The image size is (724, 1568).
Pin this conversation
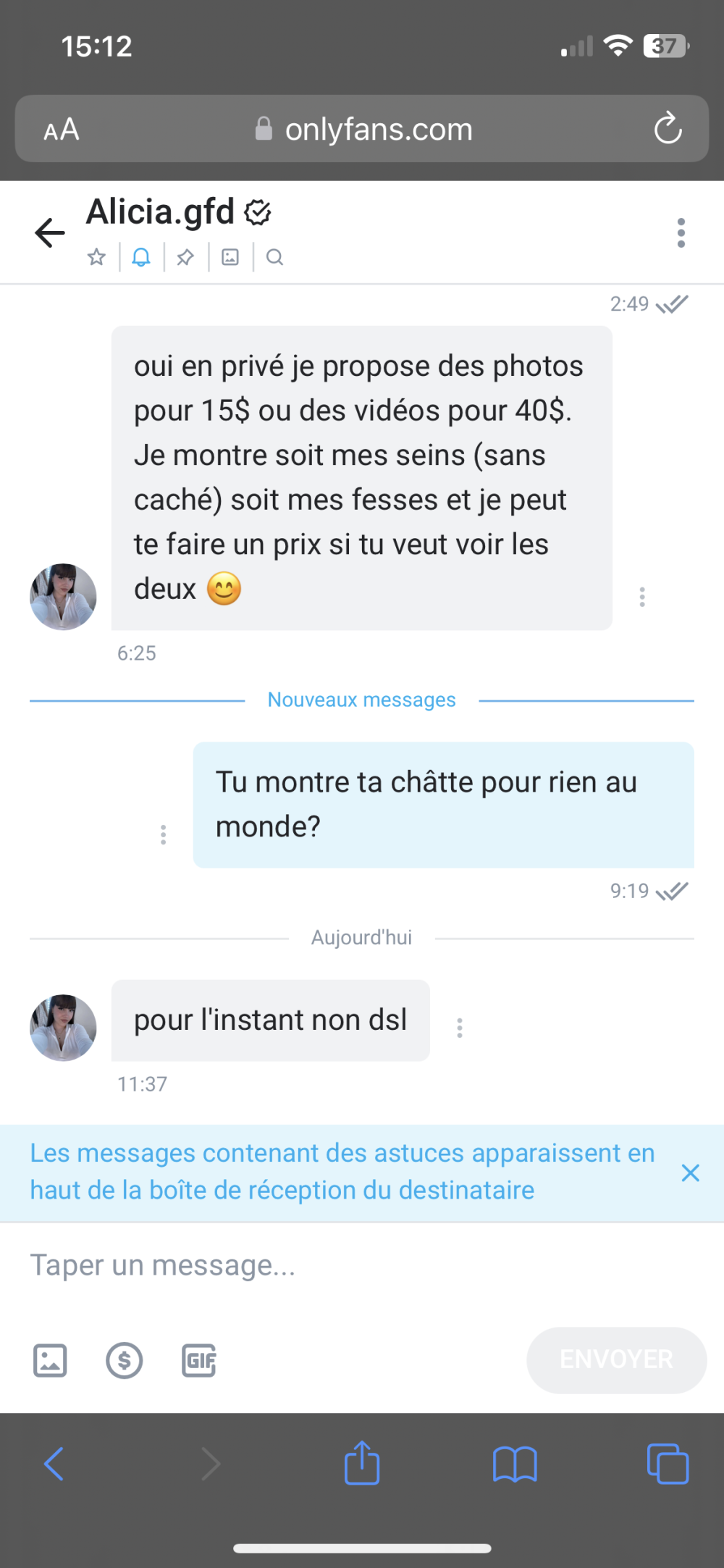click(x=185, y=257)
